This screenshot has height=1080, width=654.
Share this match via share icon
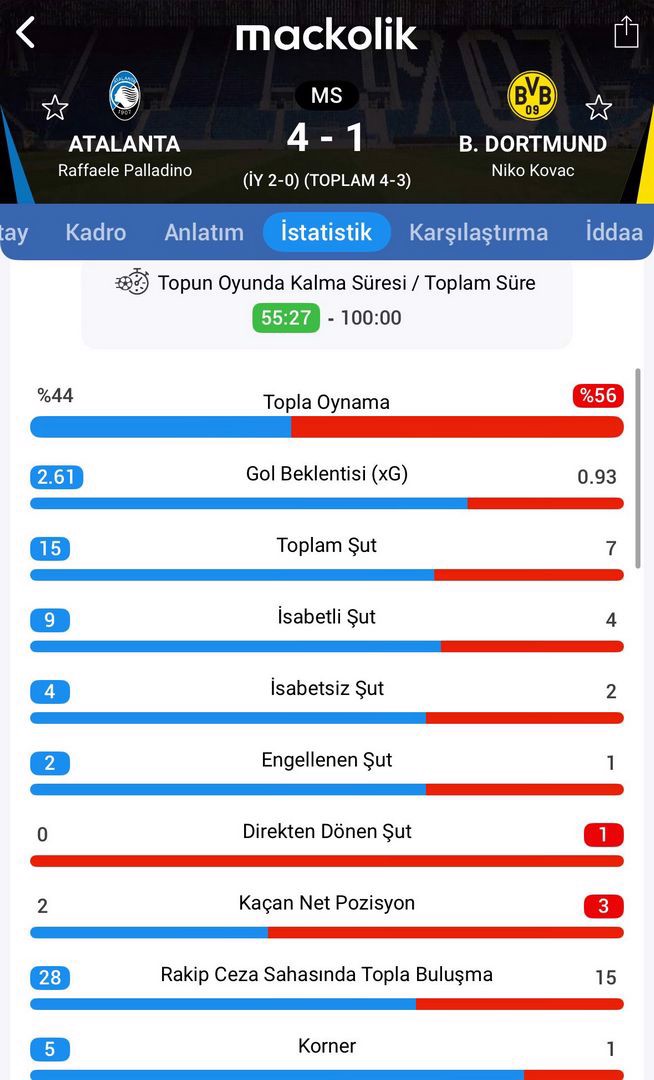tap(626, 32)
